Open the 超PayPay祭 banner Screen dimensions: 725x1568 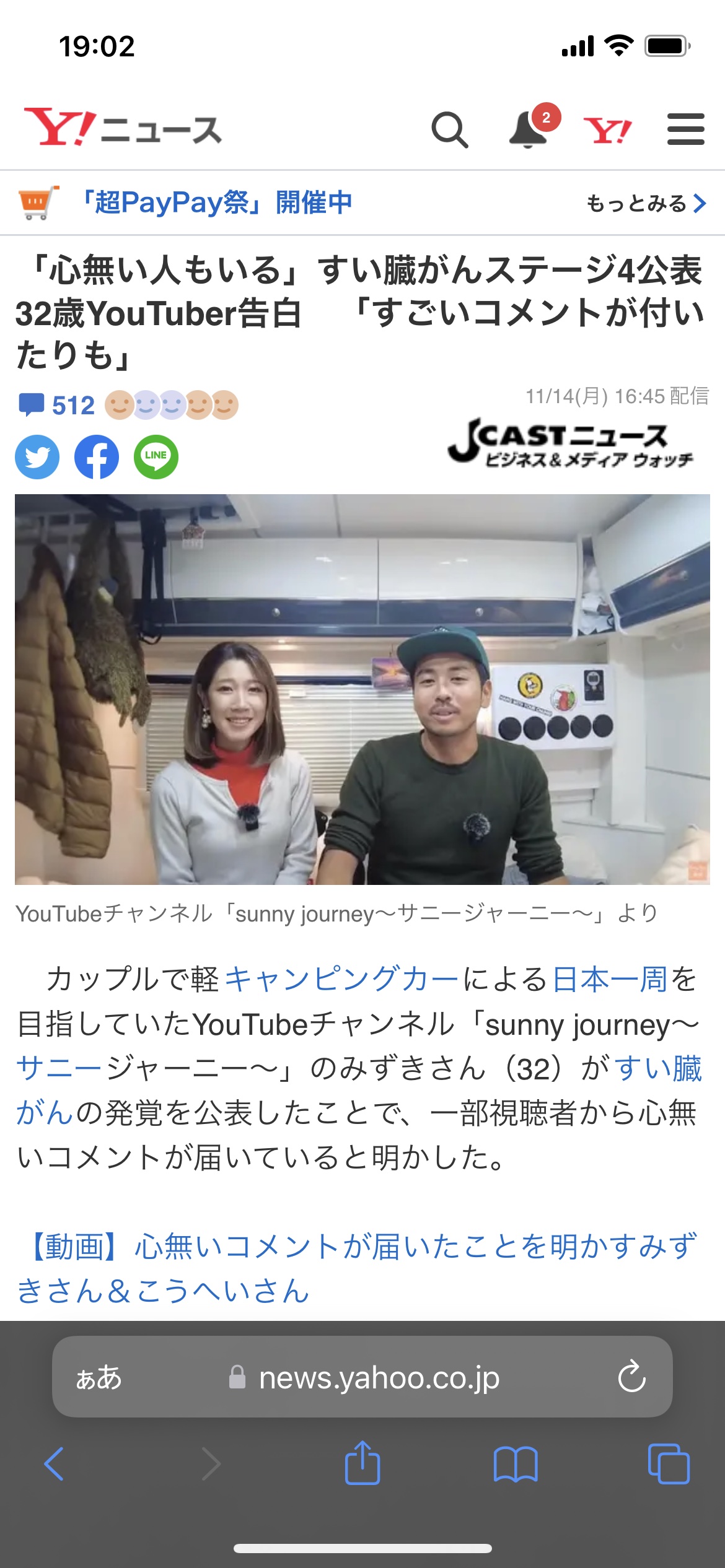217,203
